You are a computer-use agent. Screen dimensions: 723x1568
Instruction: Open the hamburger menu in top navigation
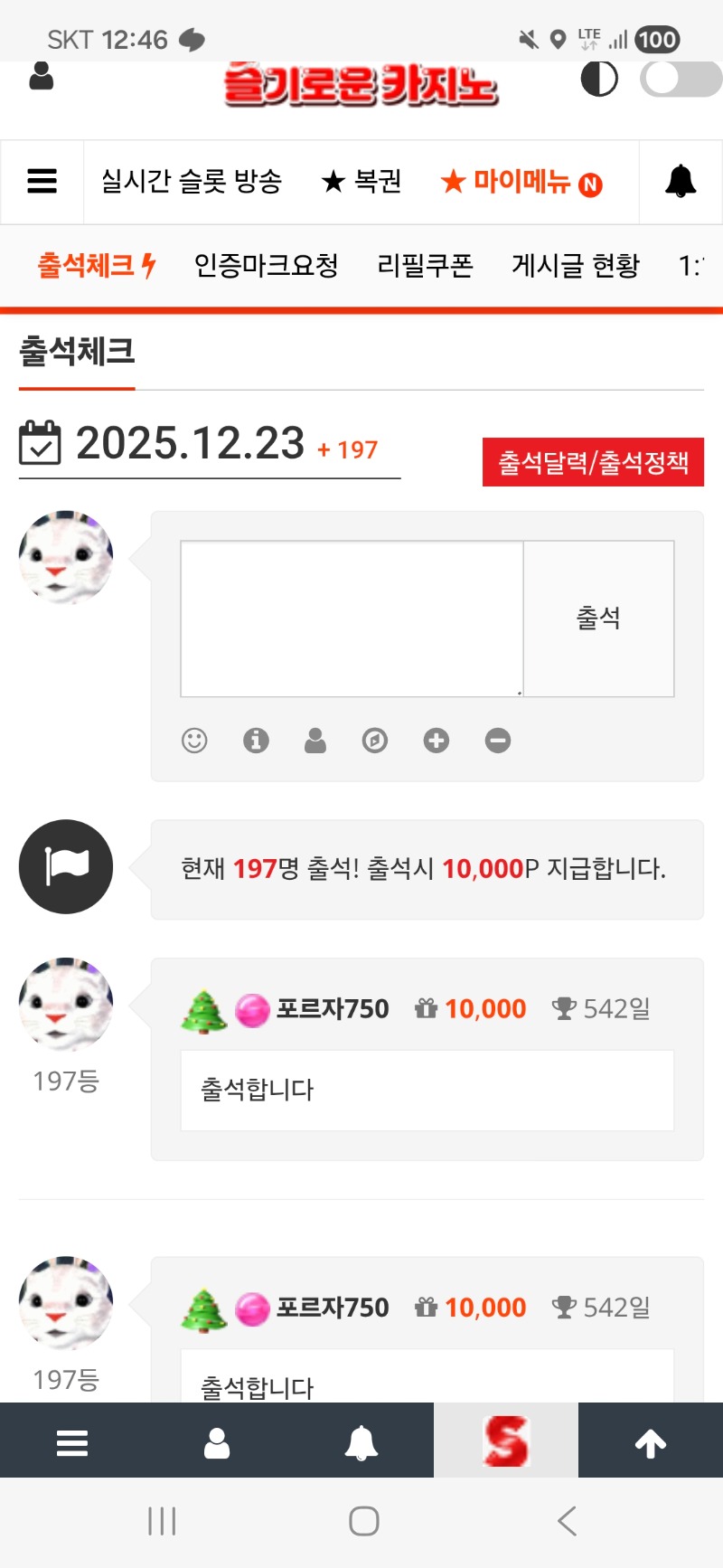[42, 182]
